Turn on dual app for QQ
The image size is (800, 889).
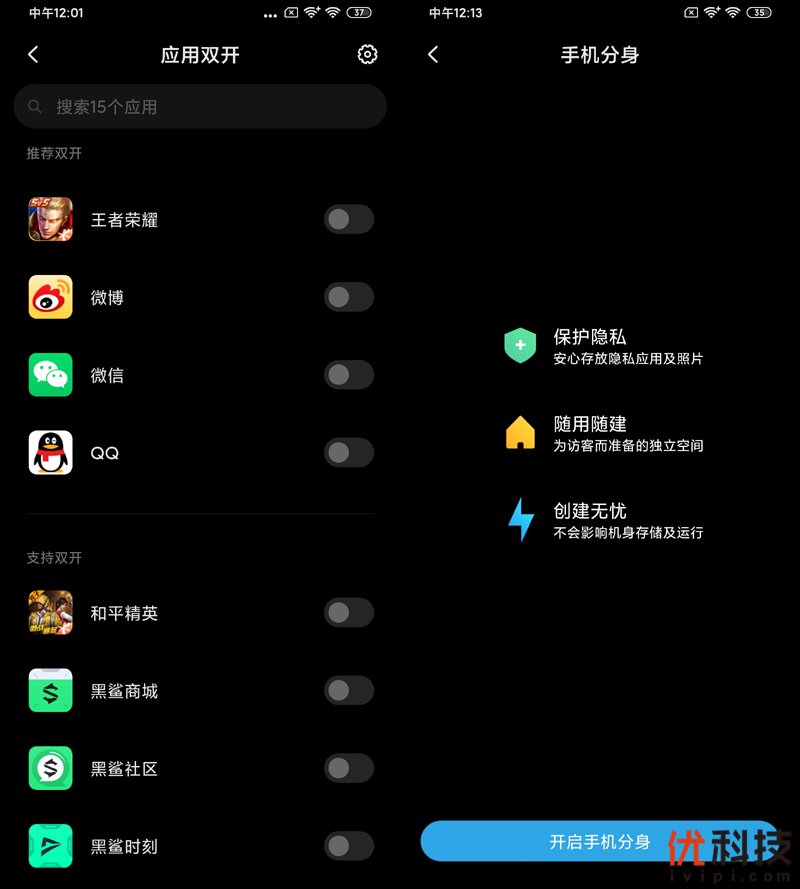tap(348, 452)
